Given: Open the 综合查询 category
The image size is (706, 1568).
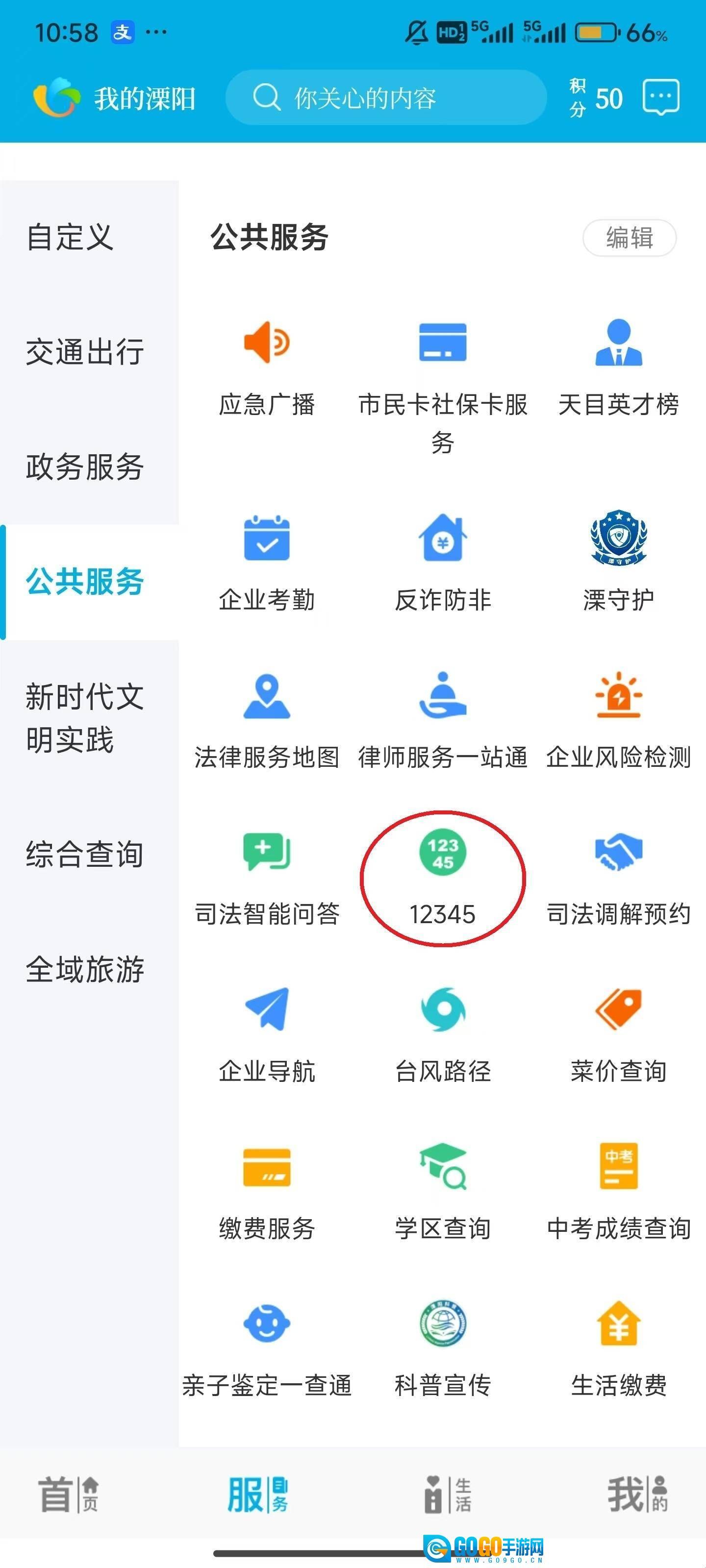Looking at the screenshot, I should [x=85, y=854].
